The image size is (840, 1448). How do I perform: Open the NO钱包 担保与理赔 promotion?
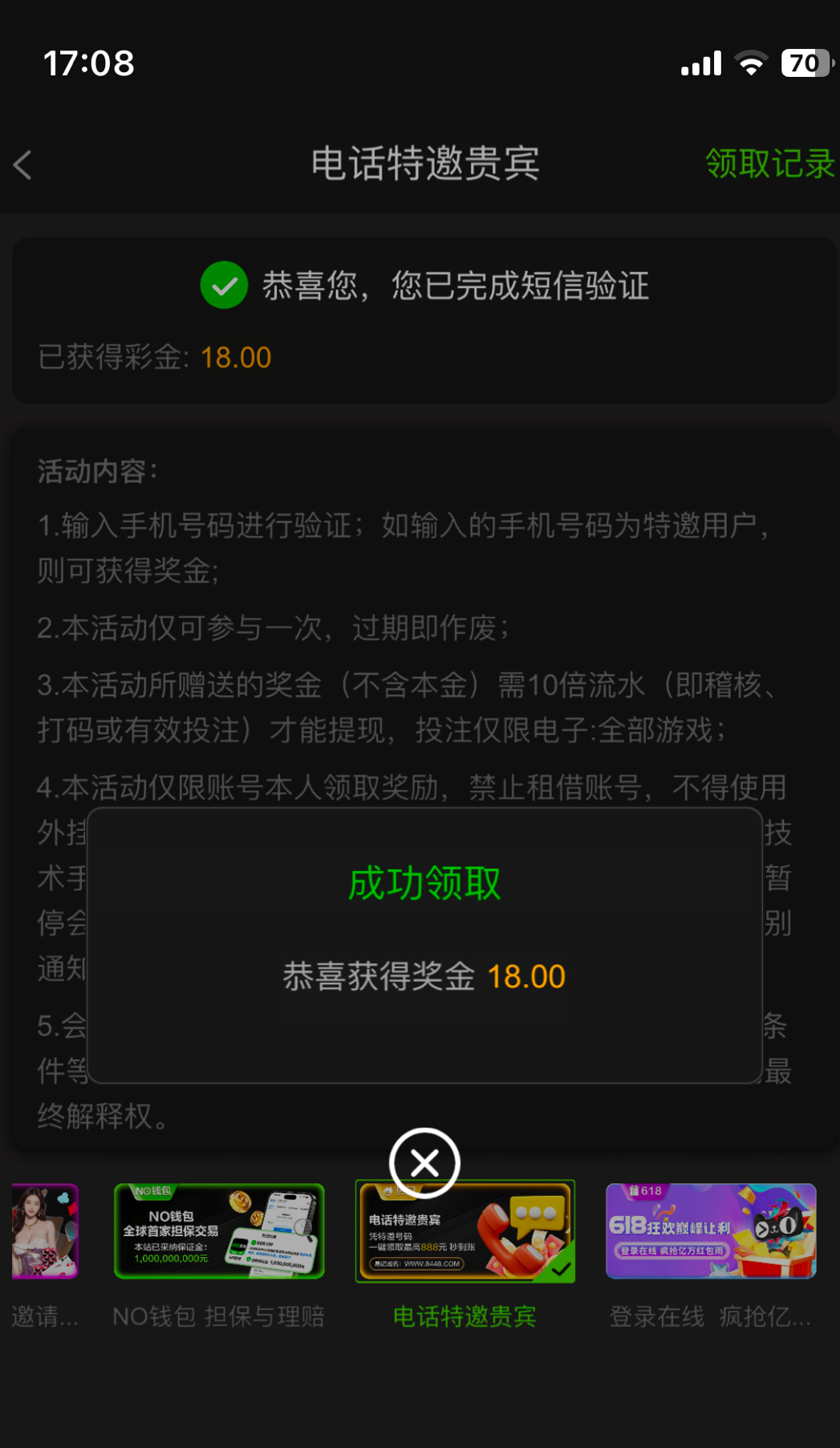[219, 1231]
